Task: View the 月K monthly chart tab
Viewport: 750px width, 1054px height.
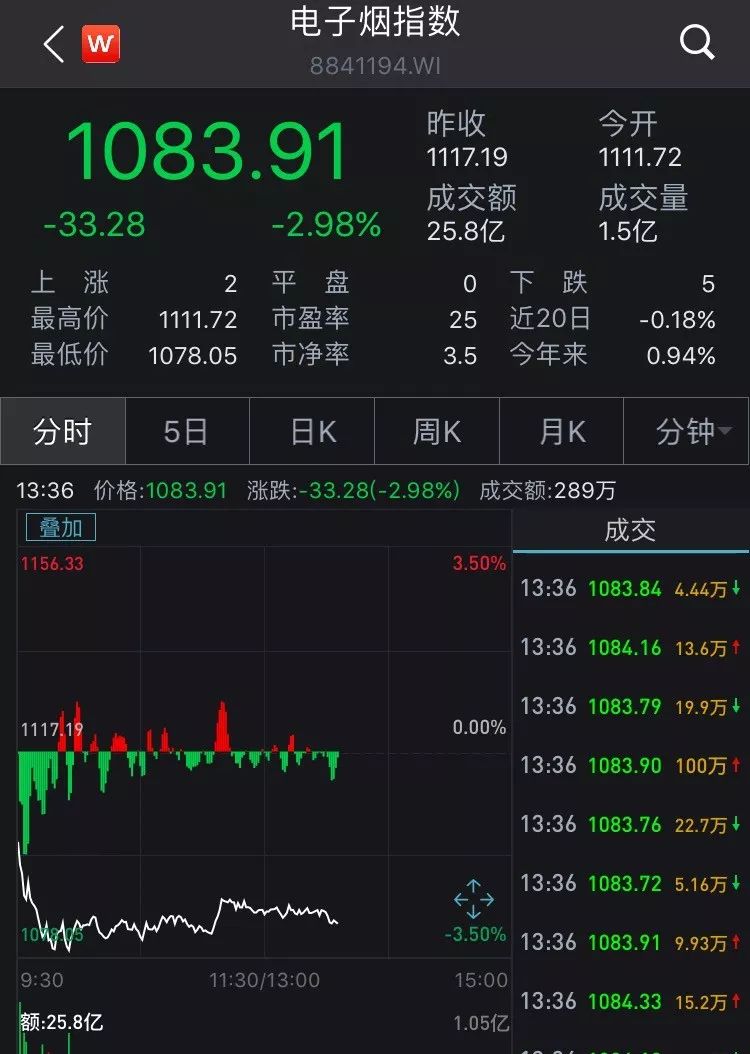Action: 561,432
